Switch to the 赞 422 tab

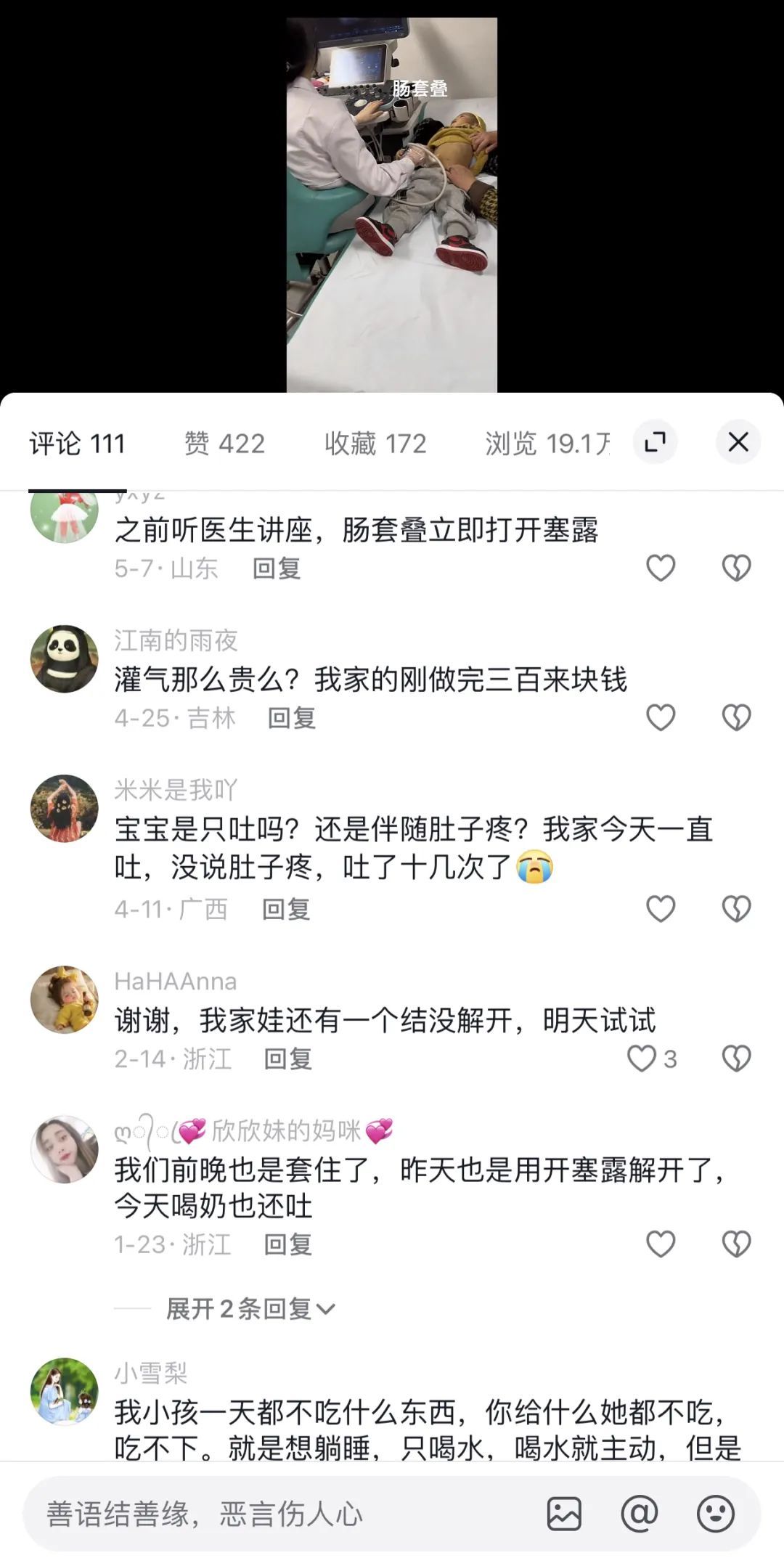pyautogui.click(x=224, y=443)
